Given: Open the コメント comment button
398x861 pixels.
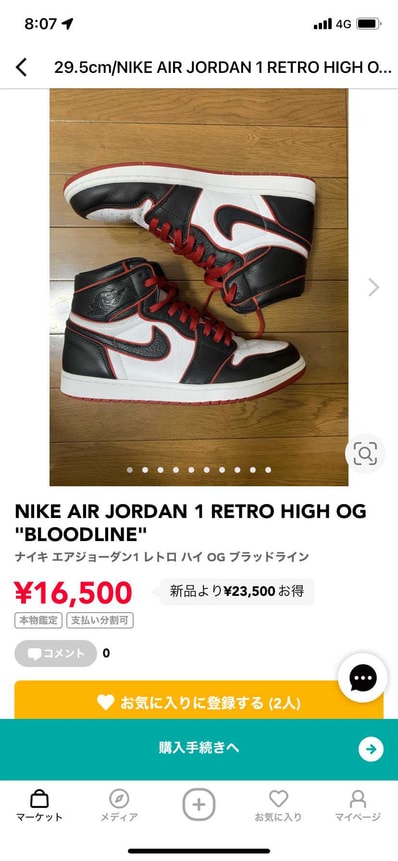Looking at the screenshot, I should (55, 653).
